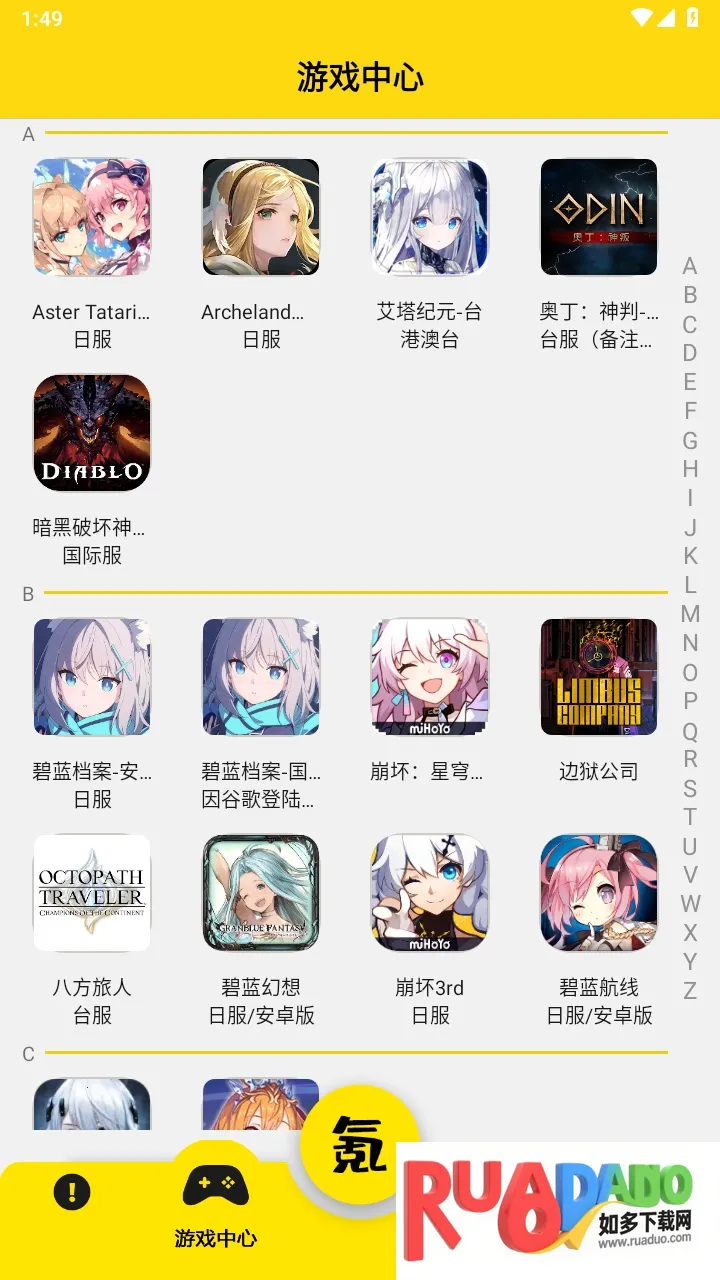Open 碧蓝档案-安卓 日服 tile
The height and width of the screenshot is (1280, 720).
[92, 677]
